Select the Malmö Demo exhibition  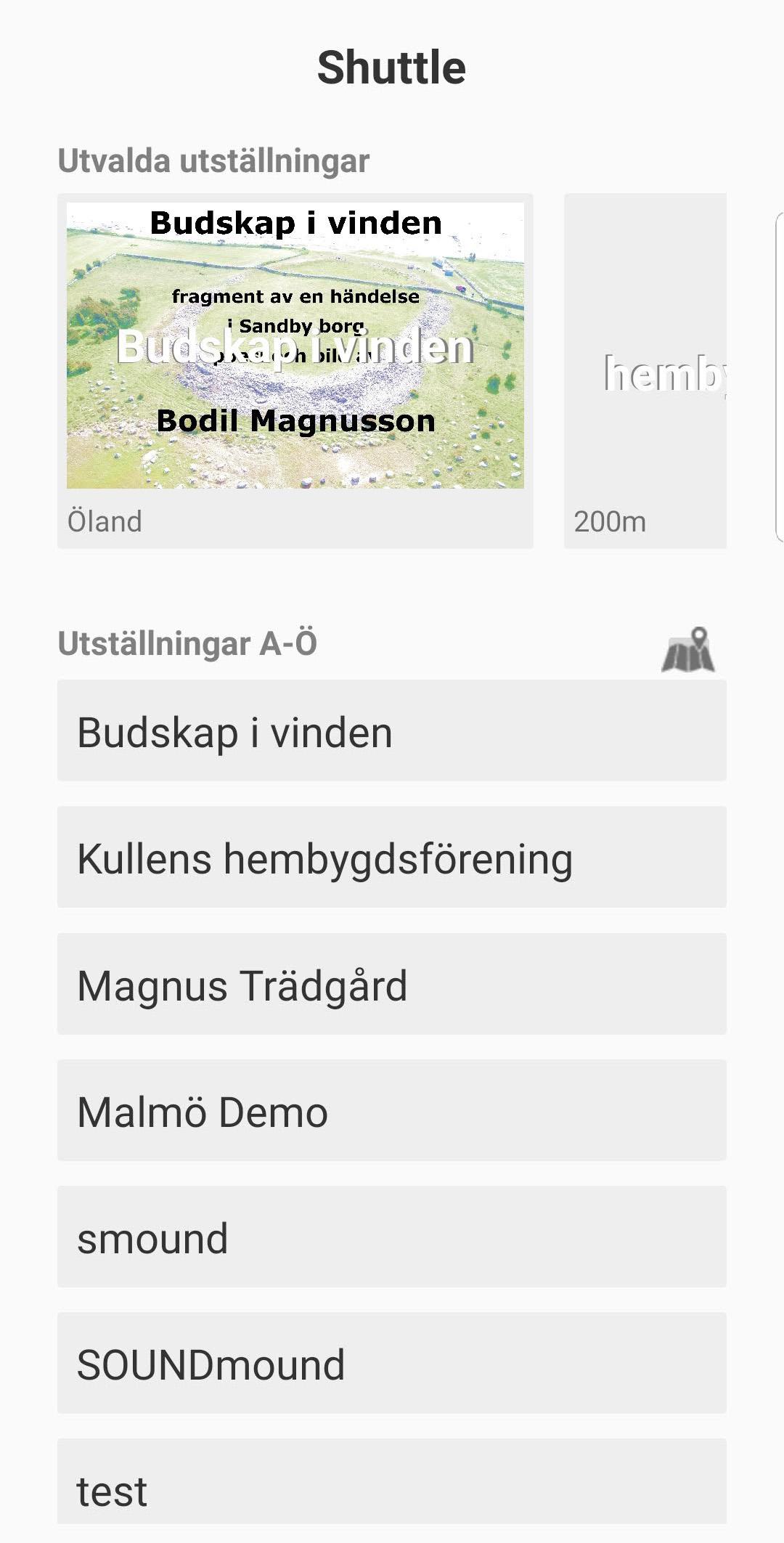[392, 1110]
